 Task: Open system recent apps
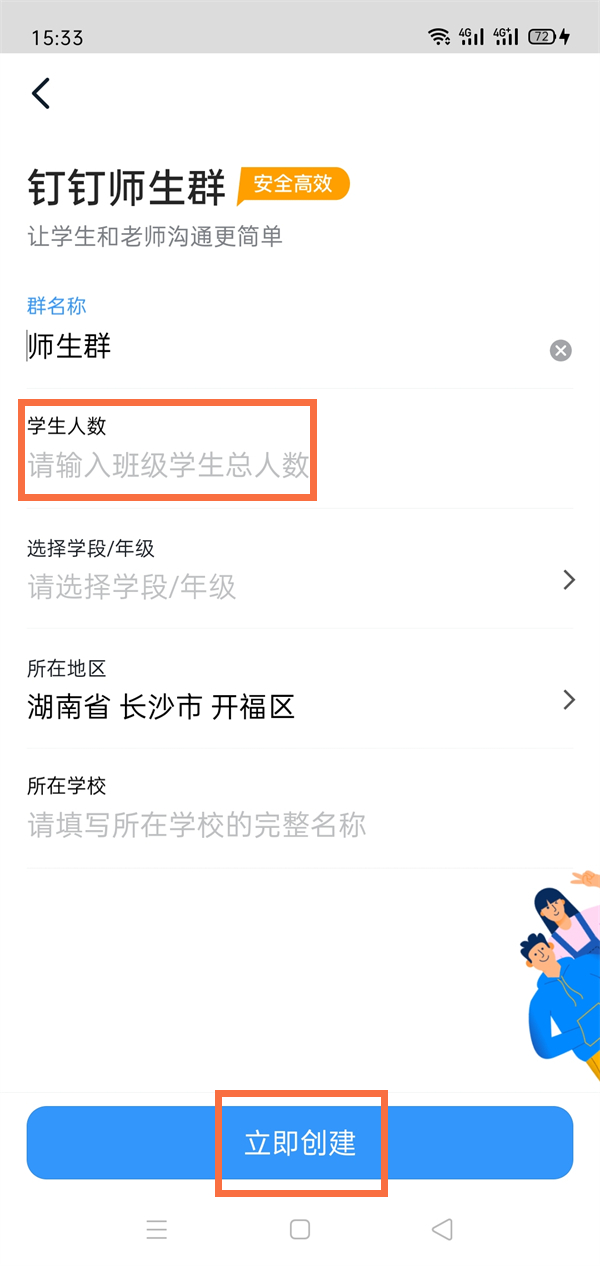[x=157, y=1229]
